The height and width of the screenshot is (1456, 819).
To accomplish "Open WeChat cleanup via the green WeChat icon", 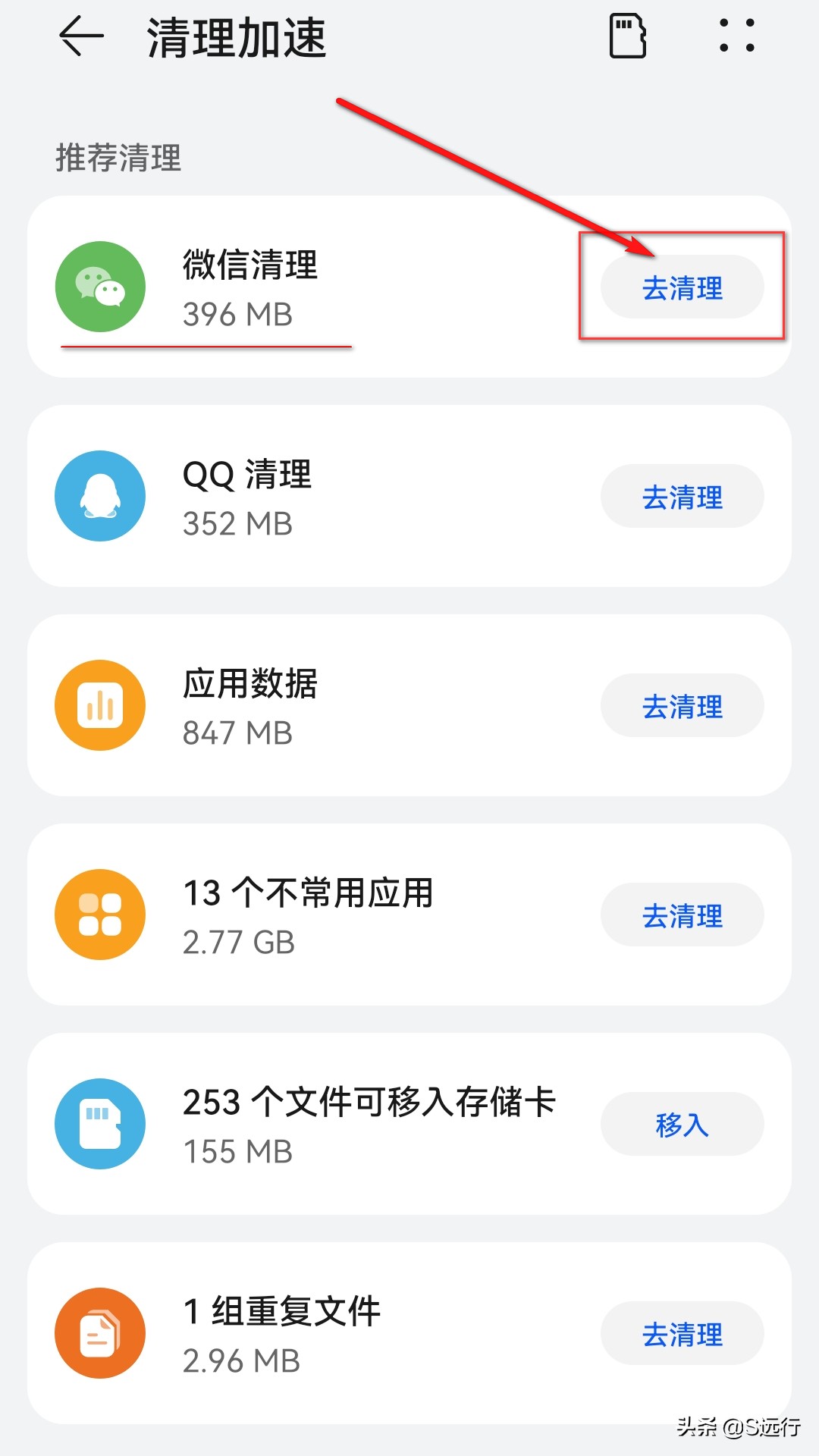I will coord(99,286).
